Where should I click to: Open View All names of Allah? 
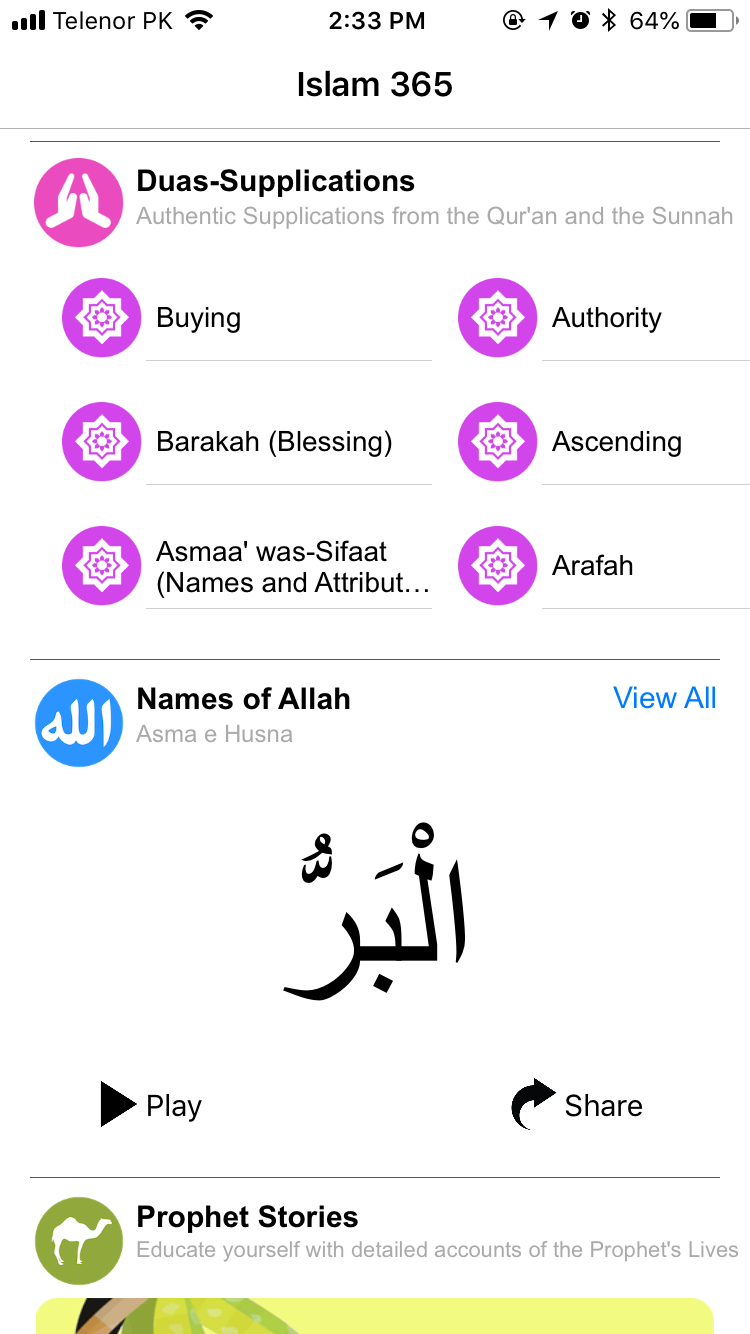(665, 698)
